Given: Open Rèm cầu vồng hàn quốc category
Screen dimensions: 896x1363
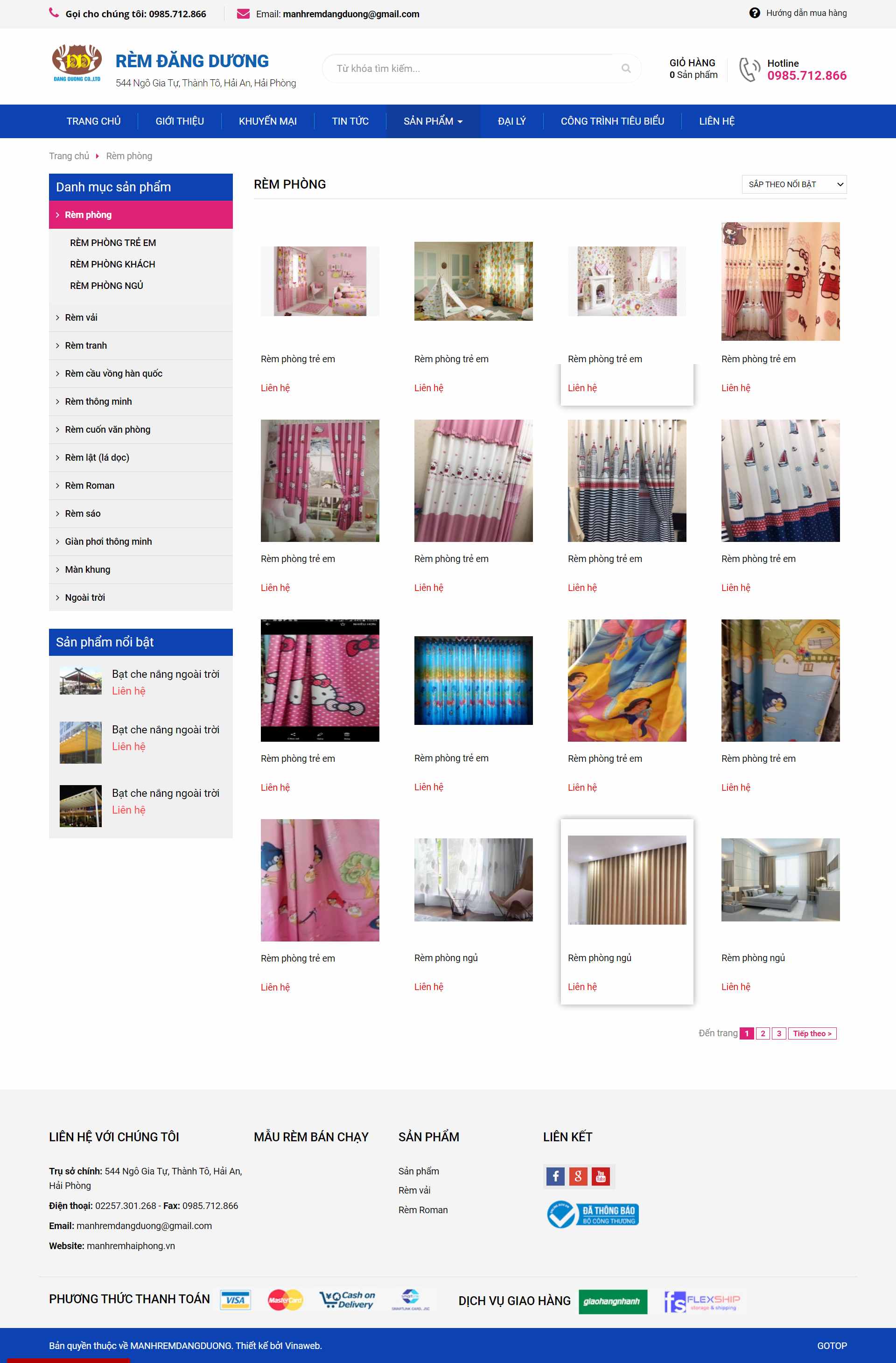Looking at the screenshot, I should click(113, 373).
